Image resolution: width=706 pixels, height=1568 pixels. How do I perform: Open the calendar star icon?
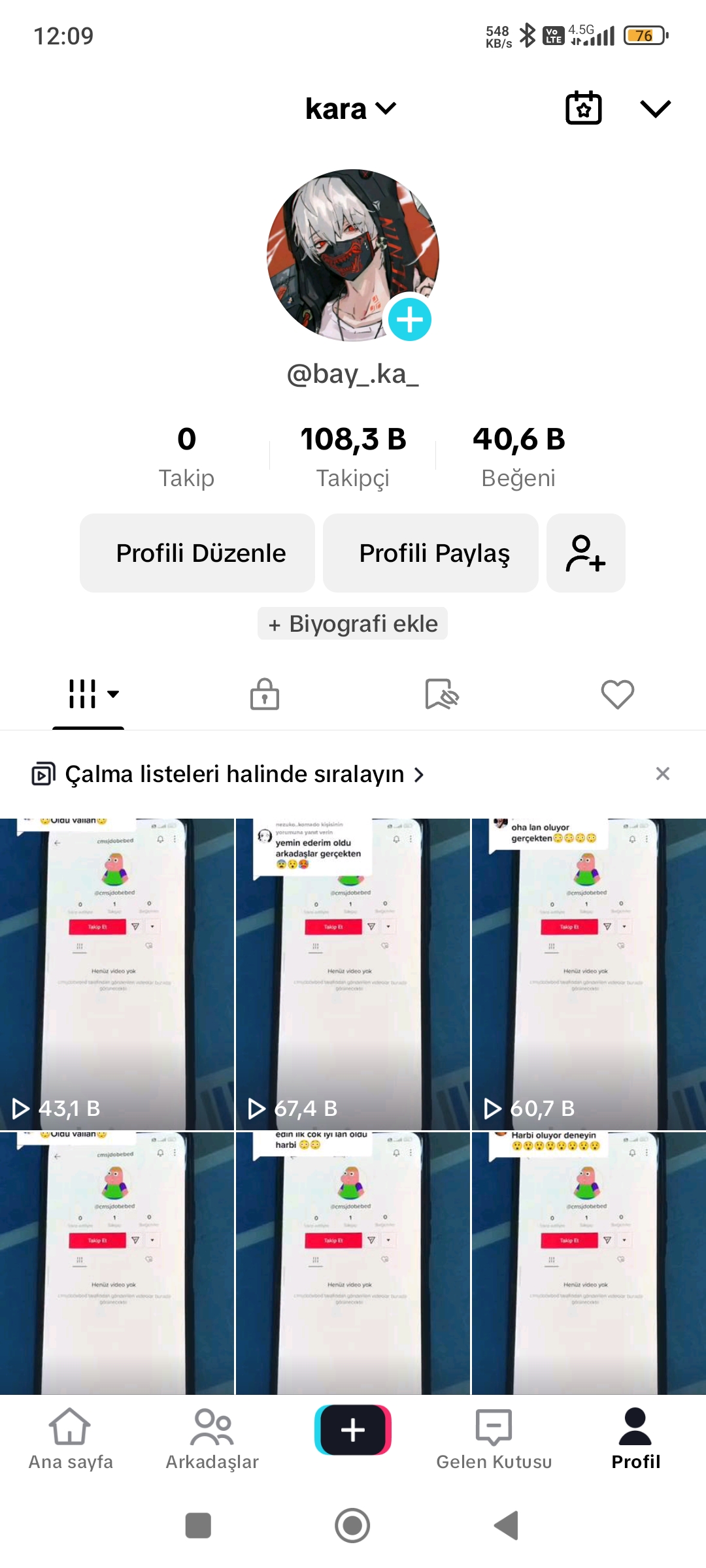[x=583, y=108]
